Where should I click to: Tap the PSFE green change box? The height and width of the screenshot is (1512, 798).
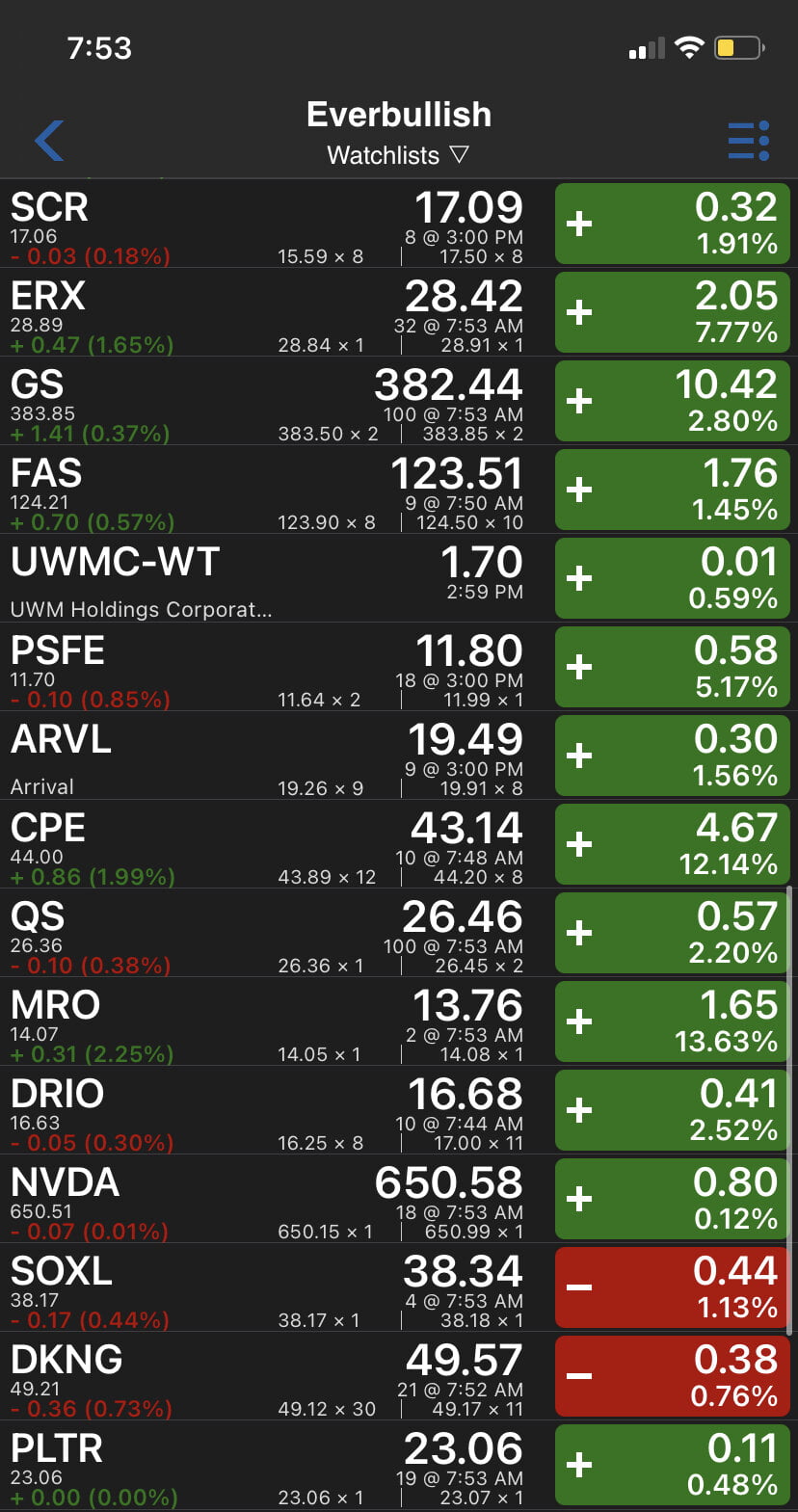coord(673,667)
